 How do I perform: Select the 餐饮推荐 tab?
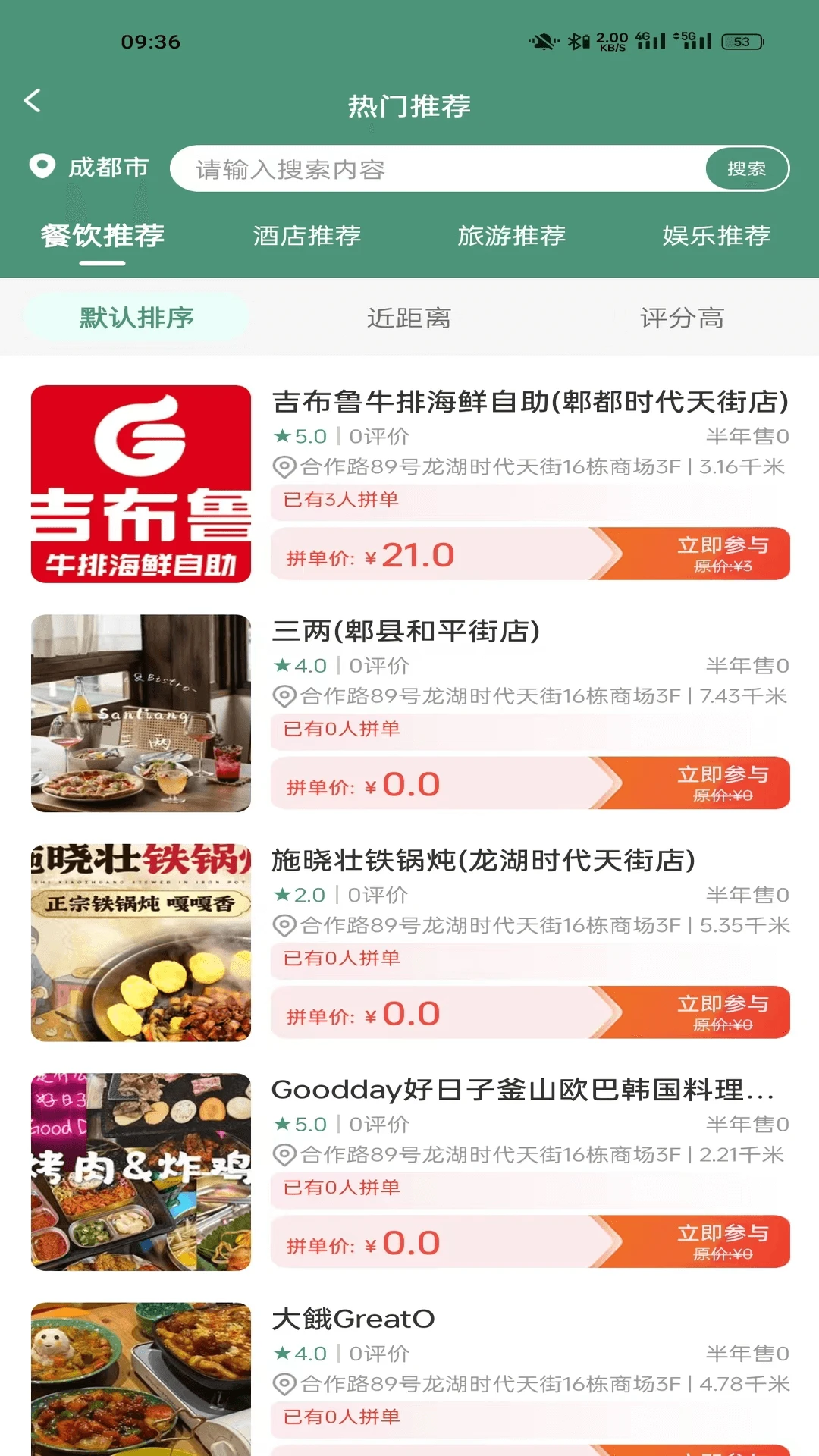pos(102,236)
